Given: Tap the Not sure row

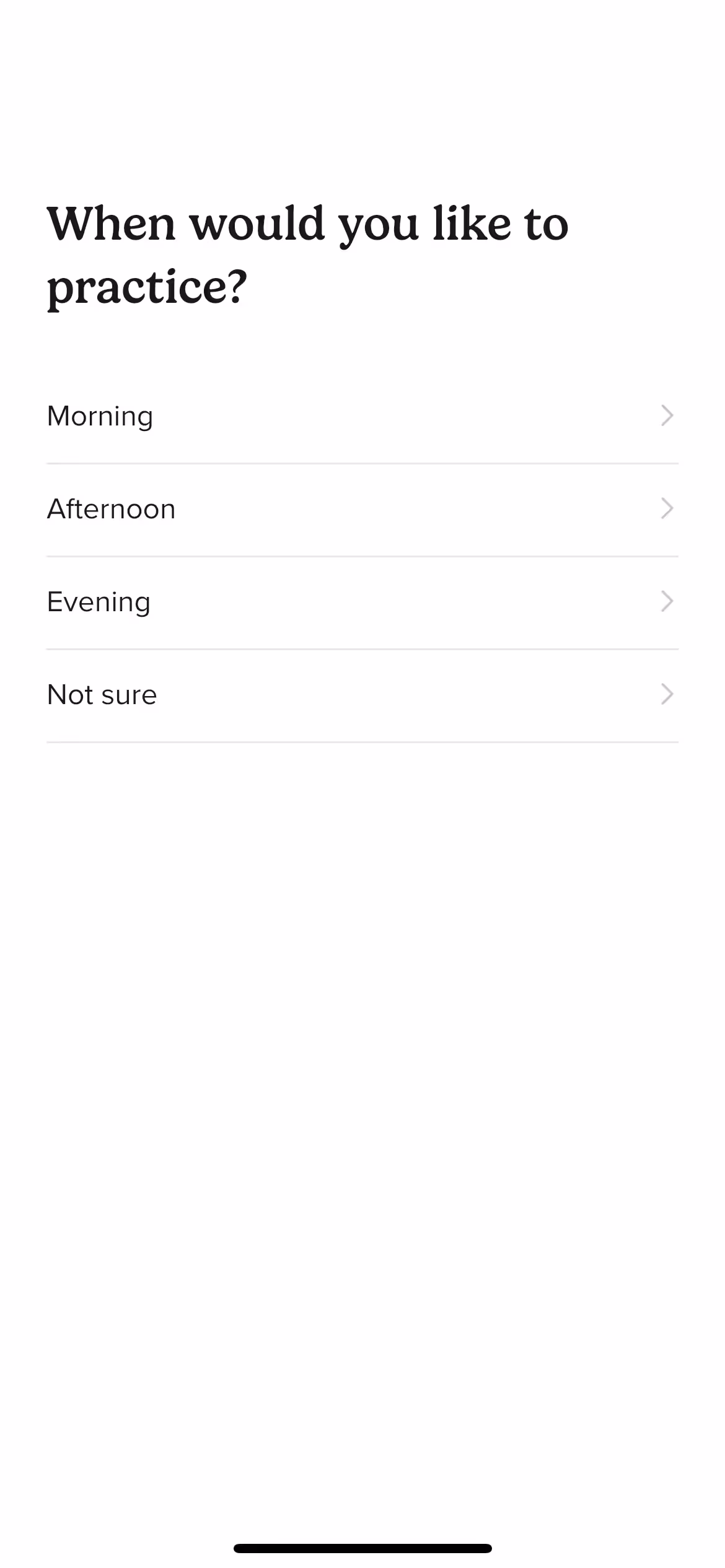Looking at the screenshot, I should (362, 695).
